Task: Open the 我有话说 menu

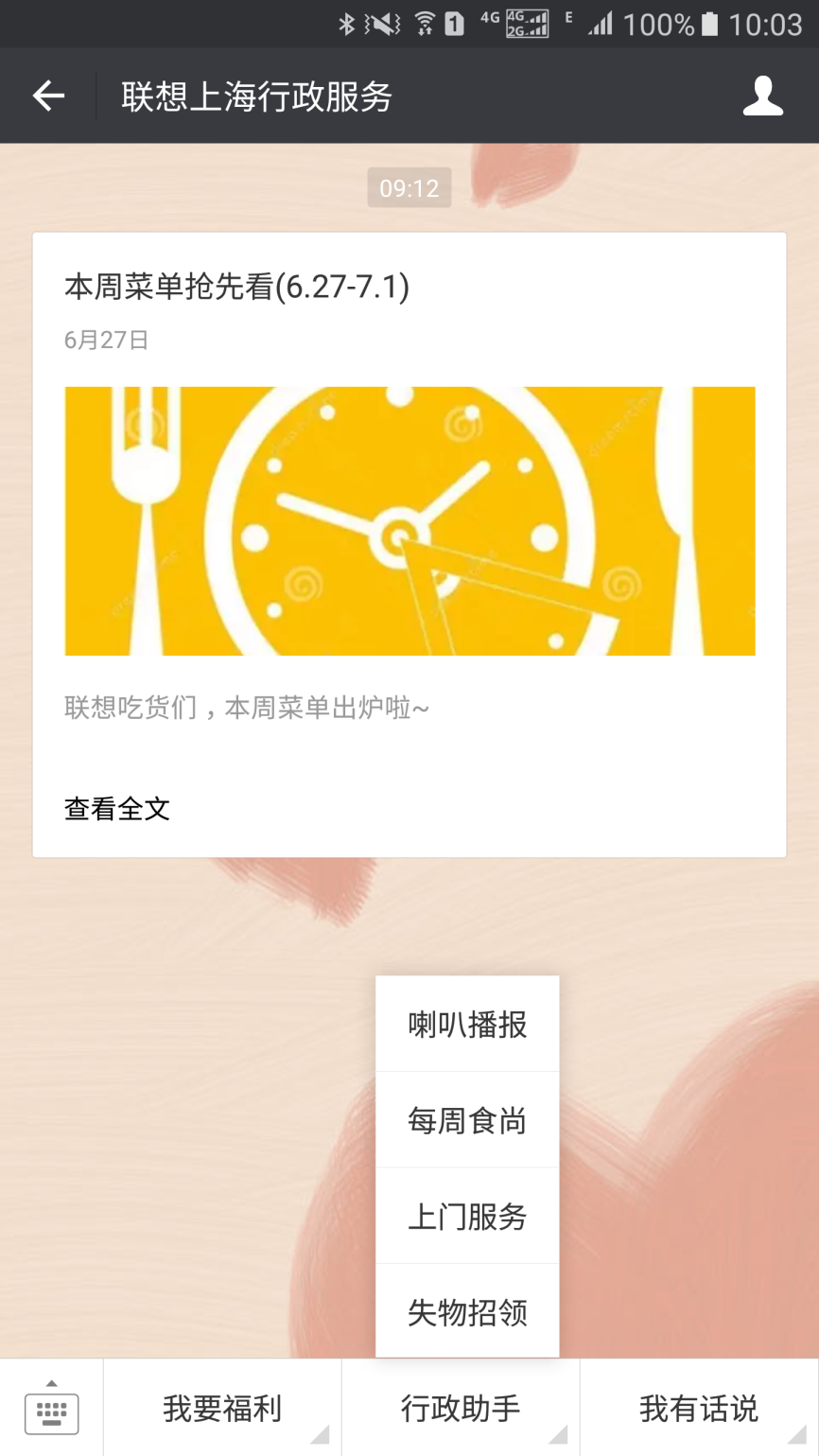Action: (x=699, y=1409)
